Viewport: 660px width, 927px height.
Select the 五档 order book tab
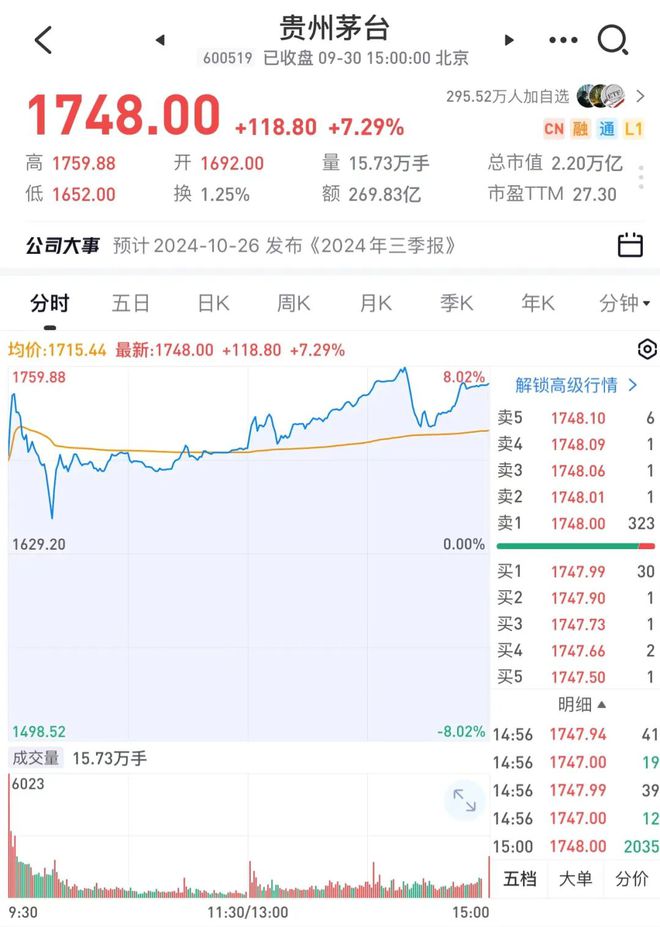[x=520, y=879]
